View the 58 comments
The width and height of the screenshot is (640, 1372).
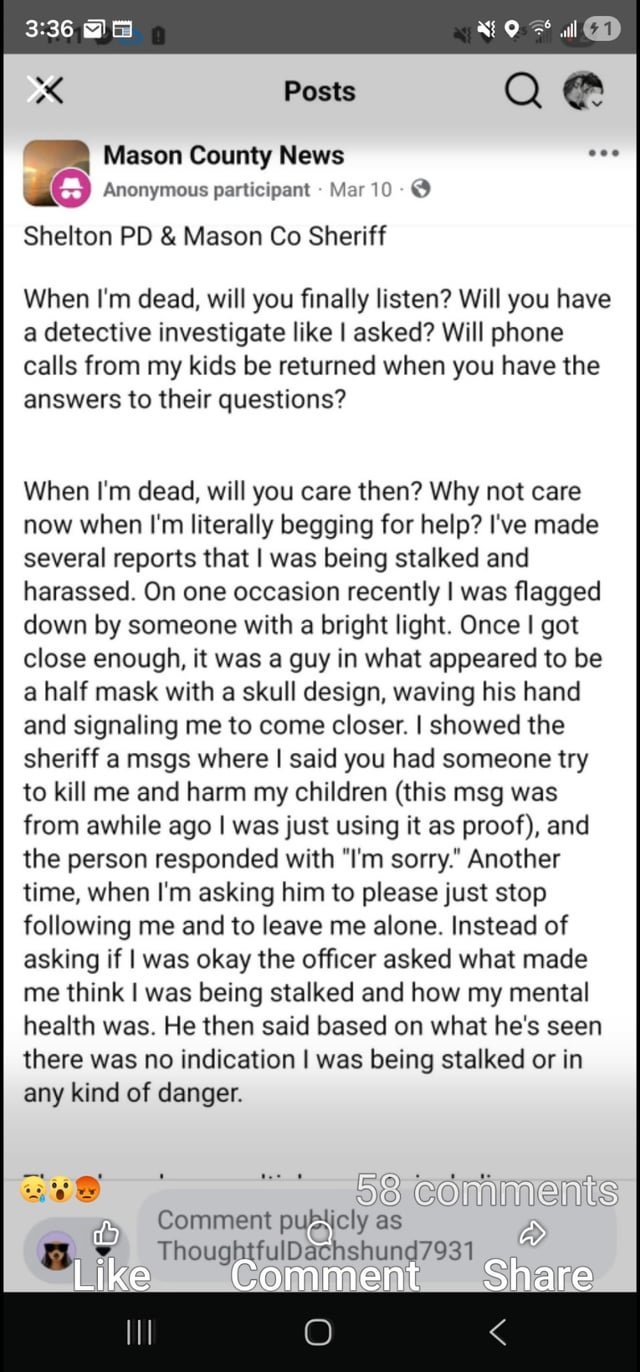coord(486,1192)
